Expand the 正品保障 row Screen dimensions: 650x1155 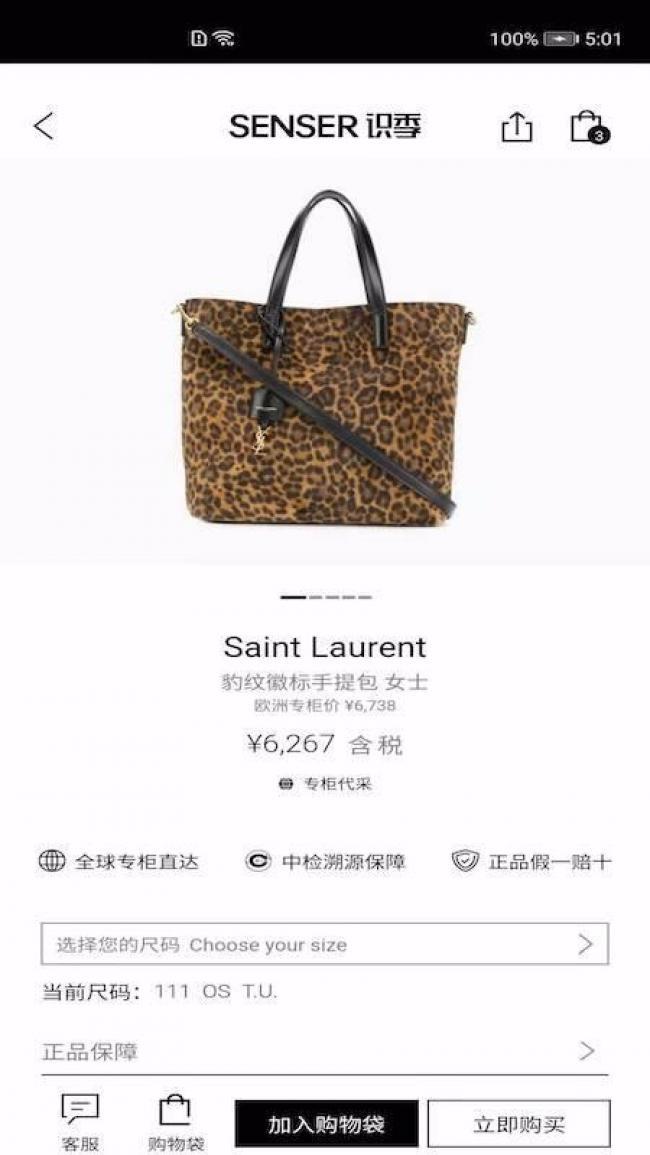(x=324, y=1051)
